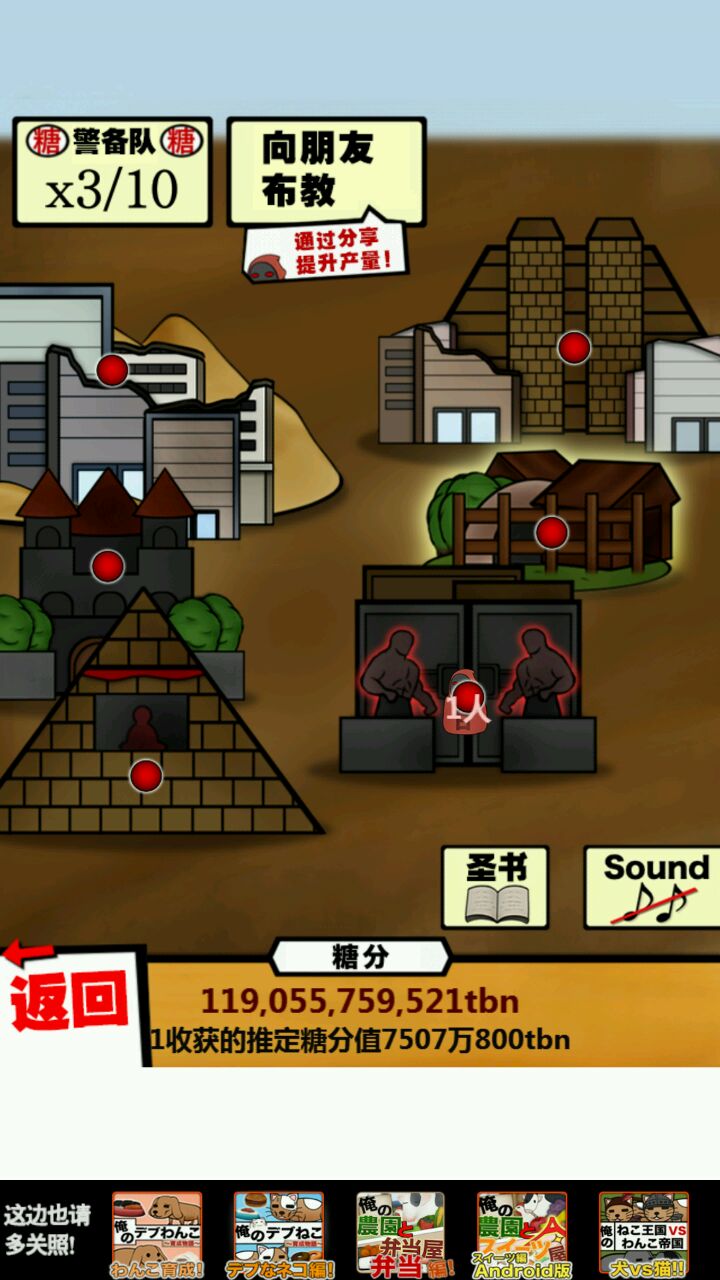
Task: Open 向朋友布教 share with friends
Action: coord(326,171)
